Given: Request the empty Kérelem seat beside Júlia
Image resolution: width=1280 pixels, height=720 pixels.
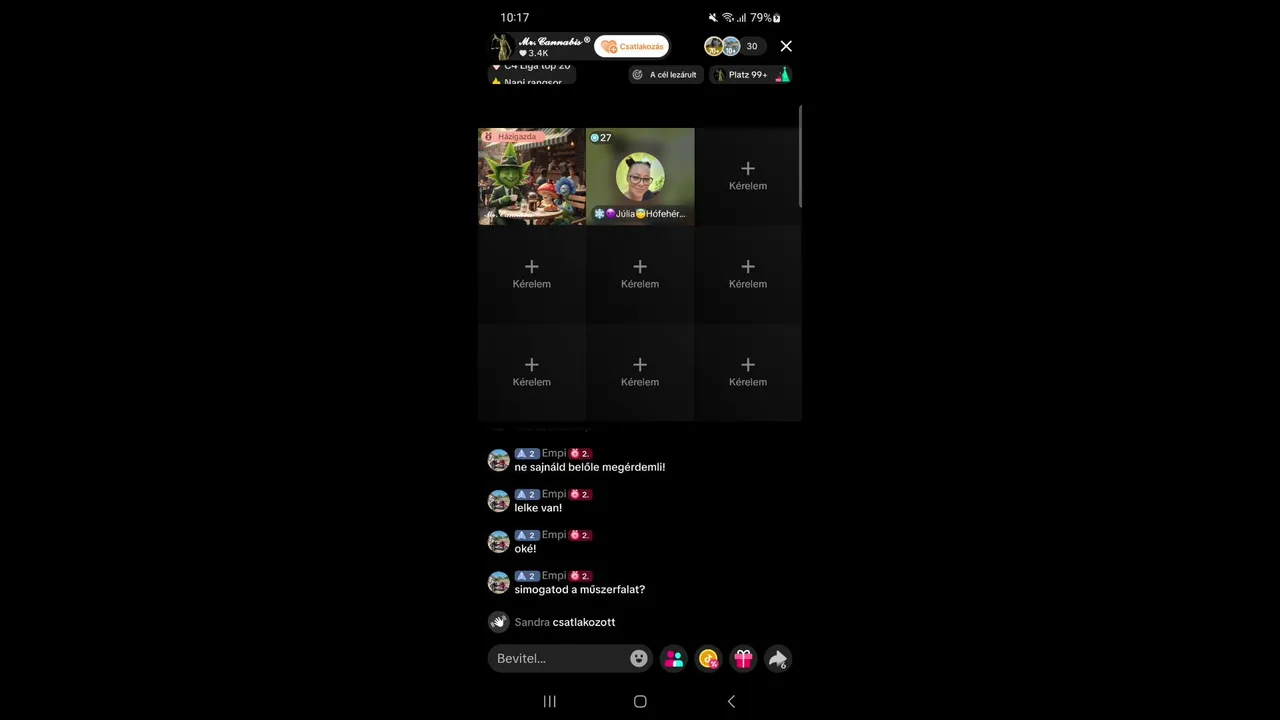Looking at the screenshot, I should point(747,176).
